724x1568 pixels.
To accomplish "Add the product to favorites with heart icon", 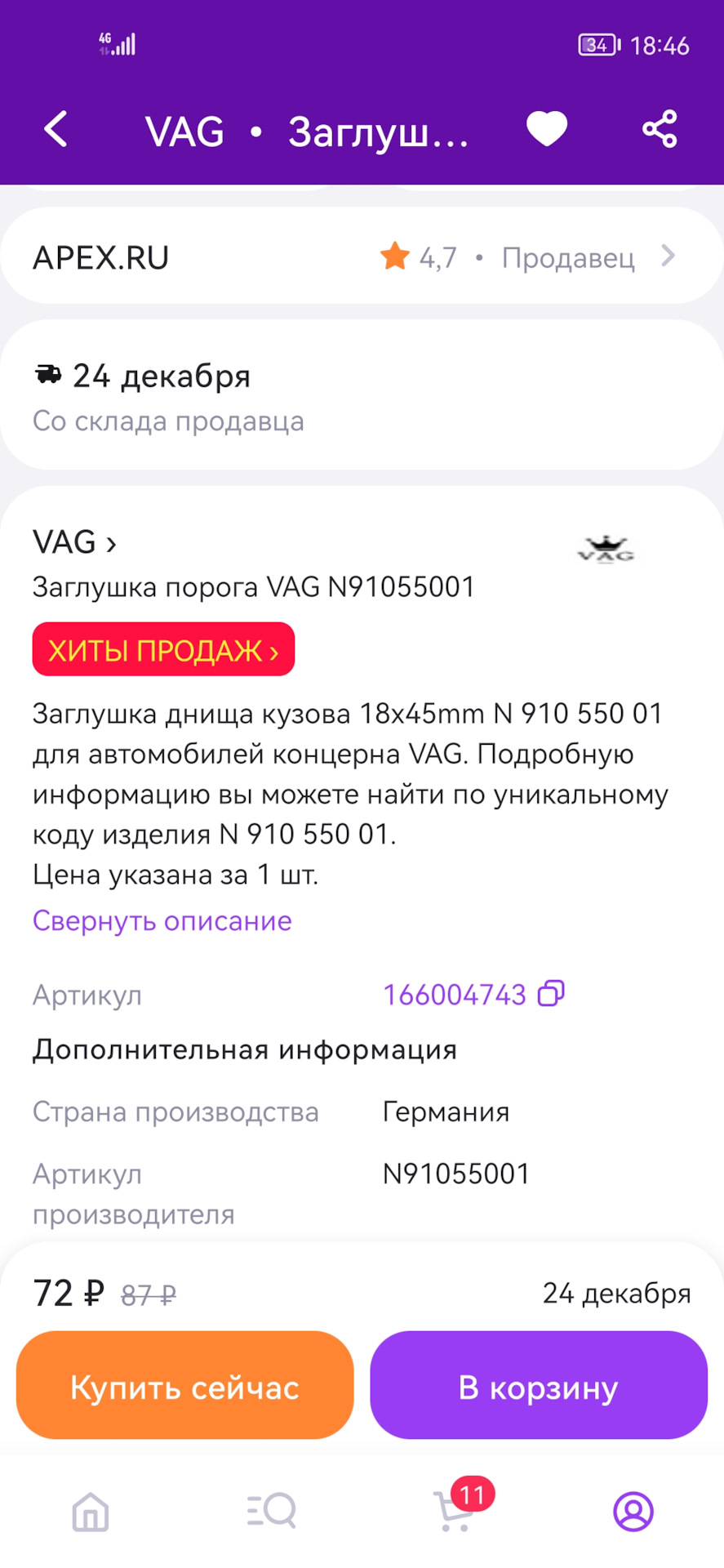I will pos(545,129).
